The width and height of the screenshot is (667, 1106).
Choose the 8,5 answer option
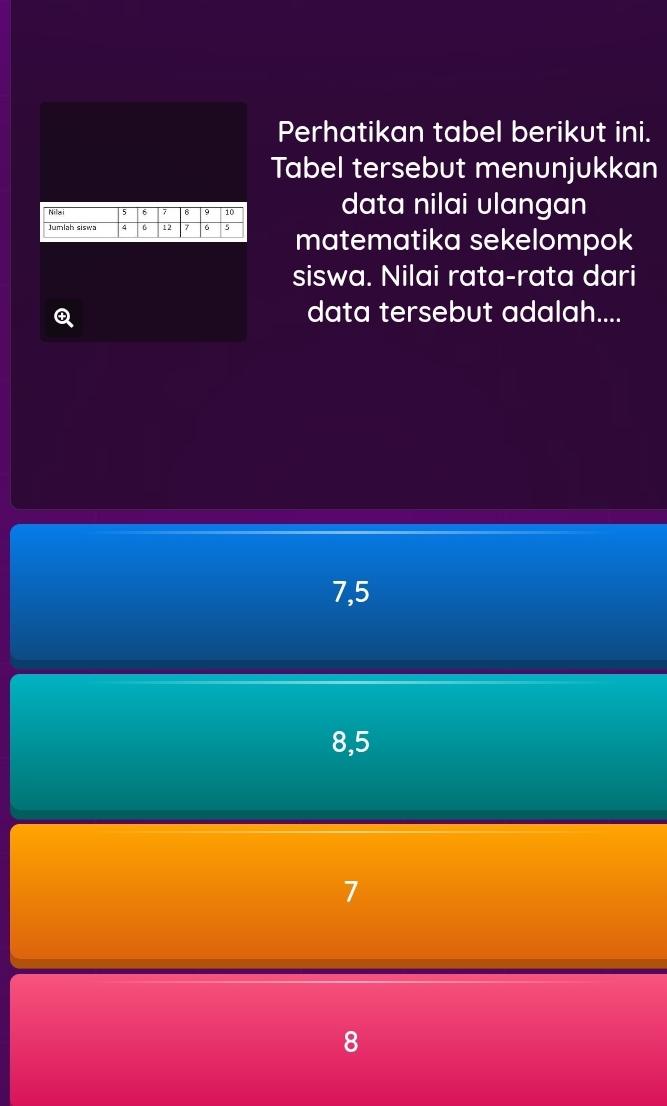(x=338, y=746)
